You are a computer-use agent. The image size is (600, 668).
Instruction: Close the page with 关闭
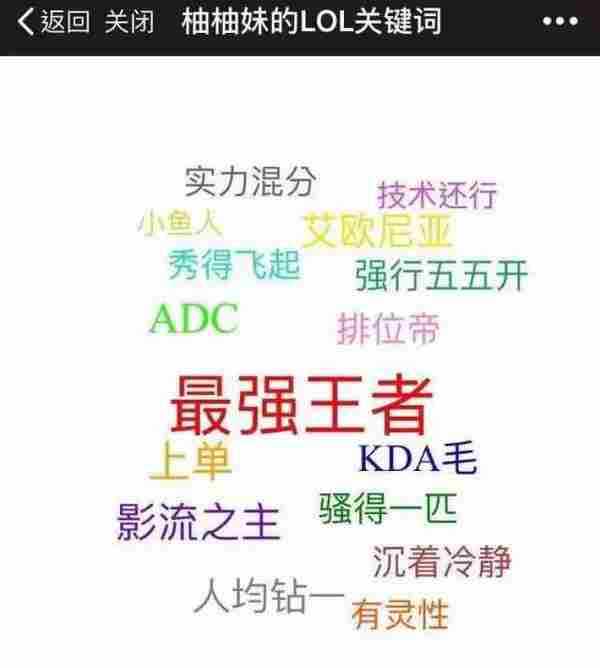coord(129,22)
